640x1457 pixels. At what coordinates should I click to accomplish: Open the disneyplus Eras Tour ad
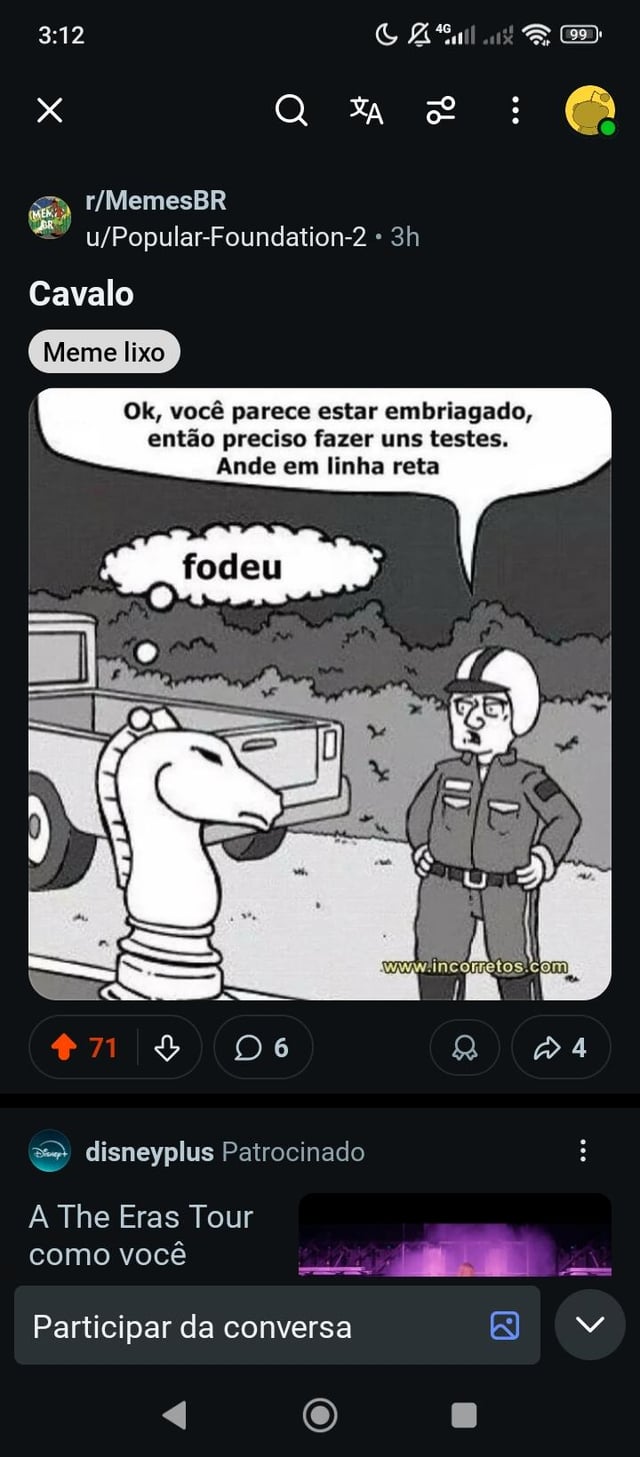(x=140, y=1234)
